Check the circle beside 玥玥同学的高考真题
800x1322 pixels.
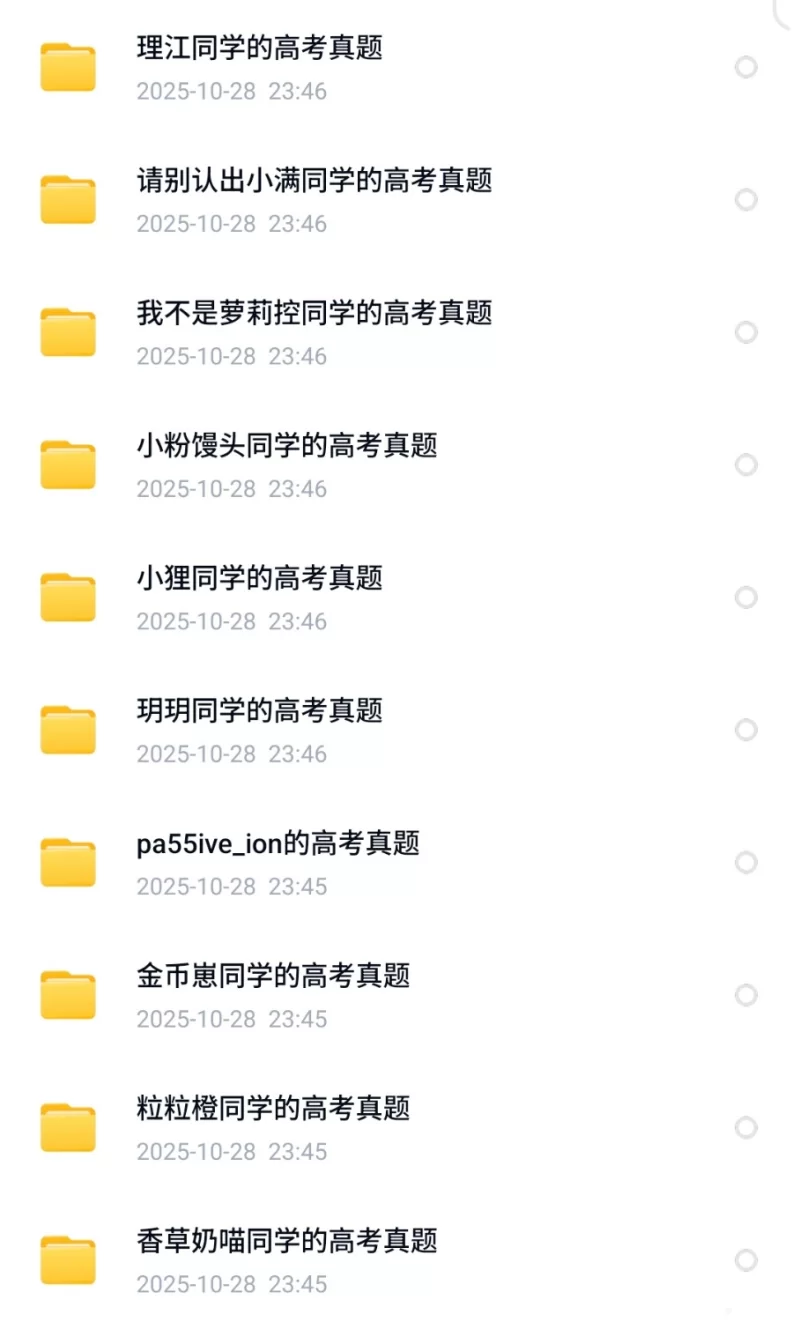click(746, 730)
